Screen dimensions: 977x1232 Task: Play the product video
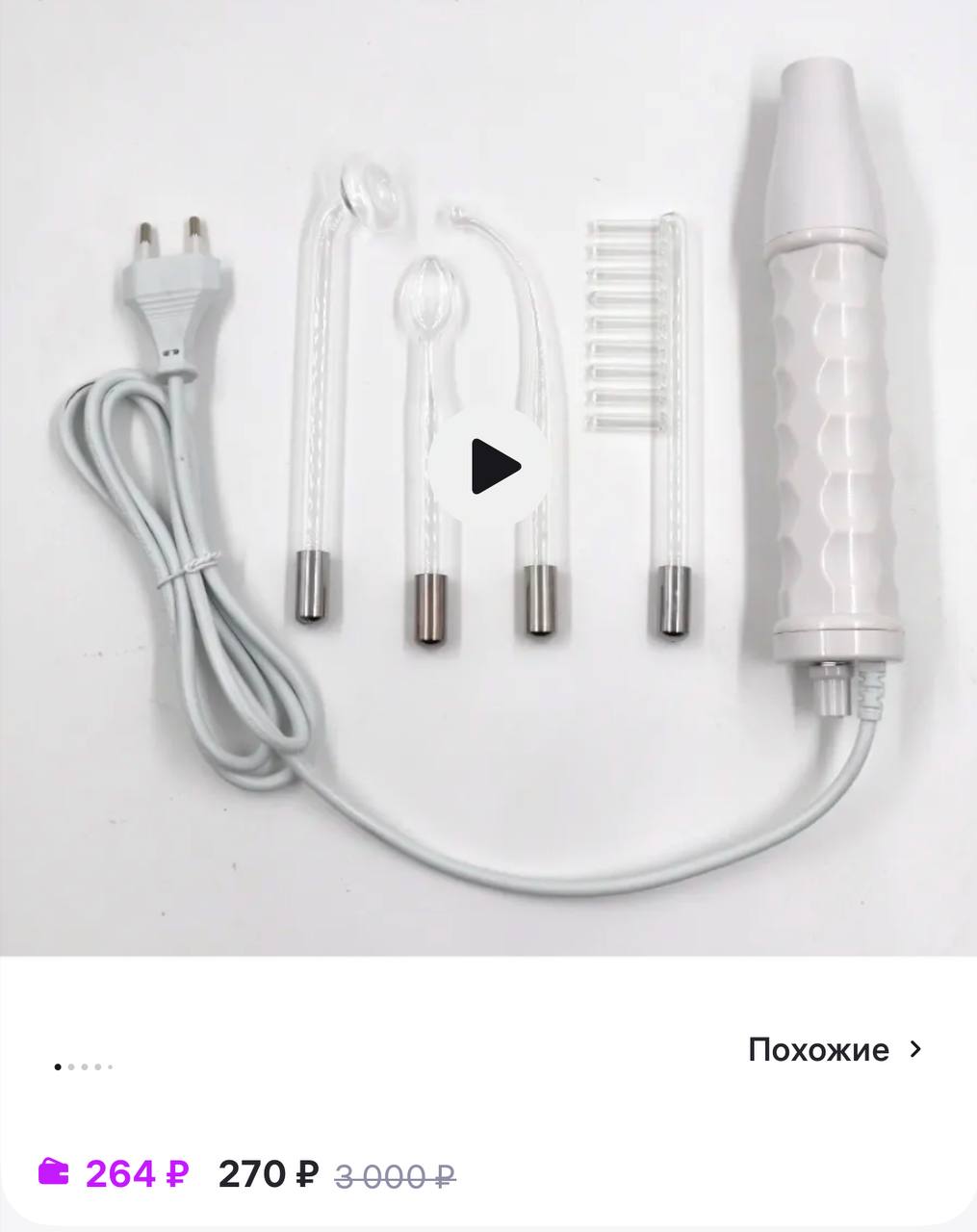[x=488, y=468]
